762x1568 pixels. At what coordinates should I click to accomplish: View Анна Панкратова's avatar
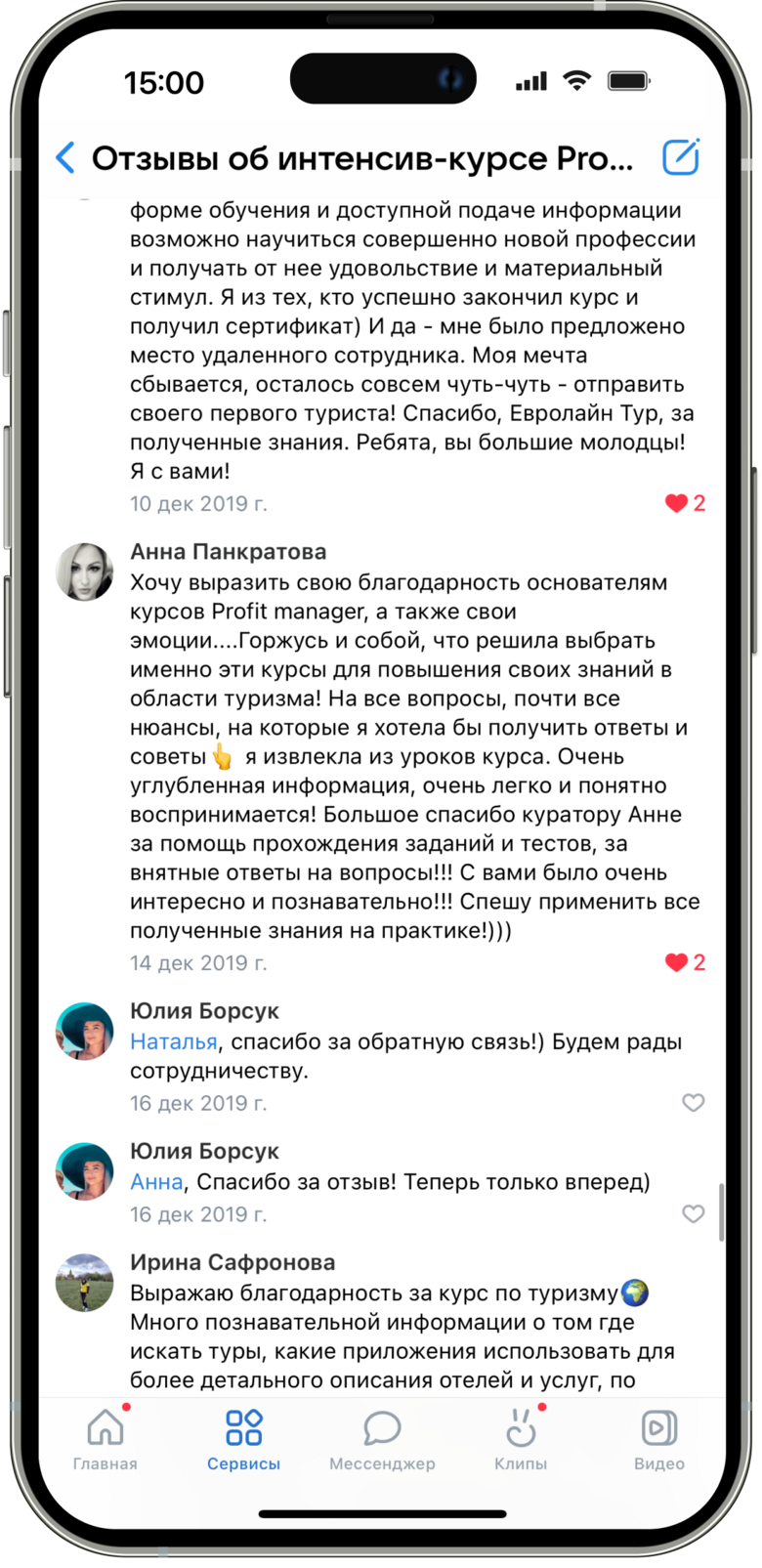click(x=85, y=572)
